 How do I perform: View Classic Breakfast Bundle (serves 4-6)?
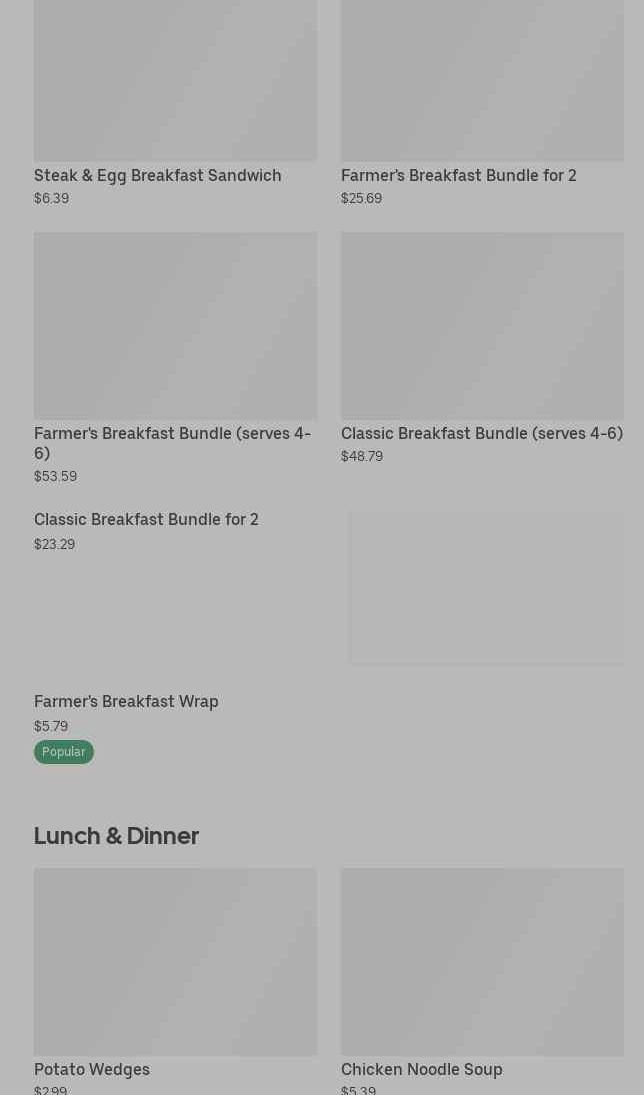pyautogui.click(x=482, y=348)
